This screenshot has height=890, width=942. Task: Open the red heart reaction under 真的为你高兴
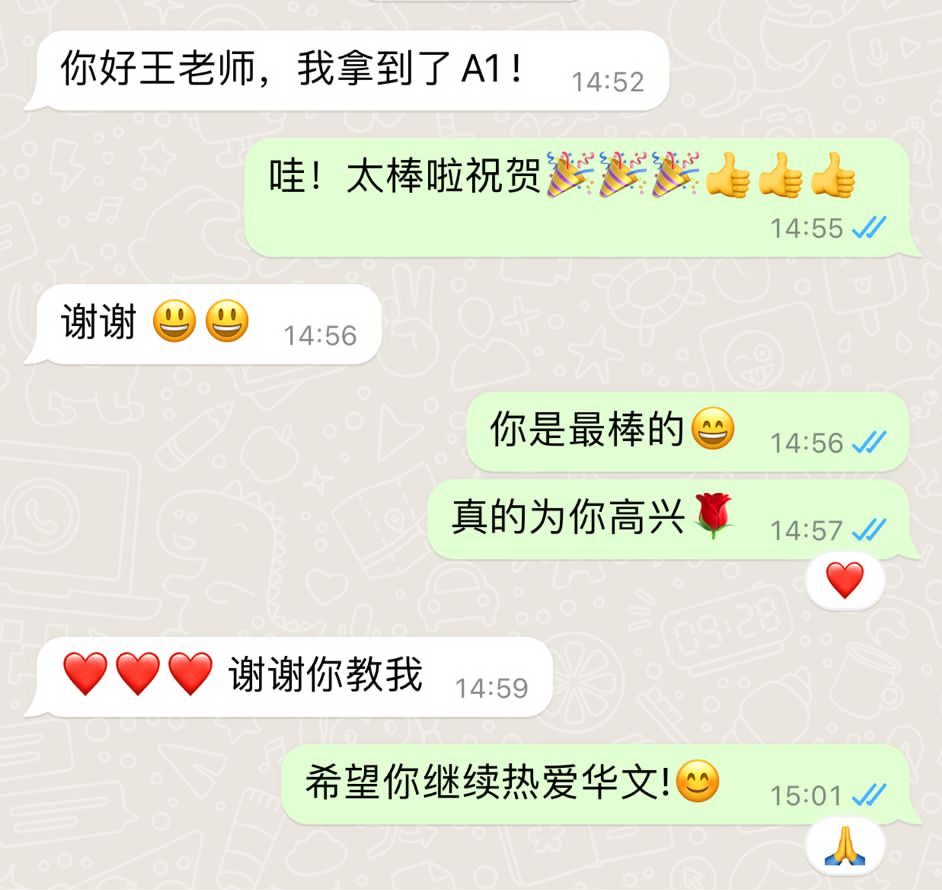pos(845,580)
